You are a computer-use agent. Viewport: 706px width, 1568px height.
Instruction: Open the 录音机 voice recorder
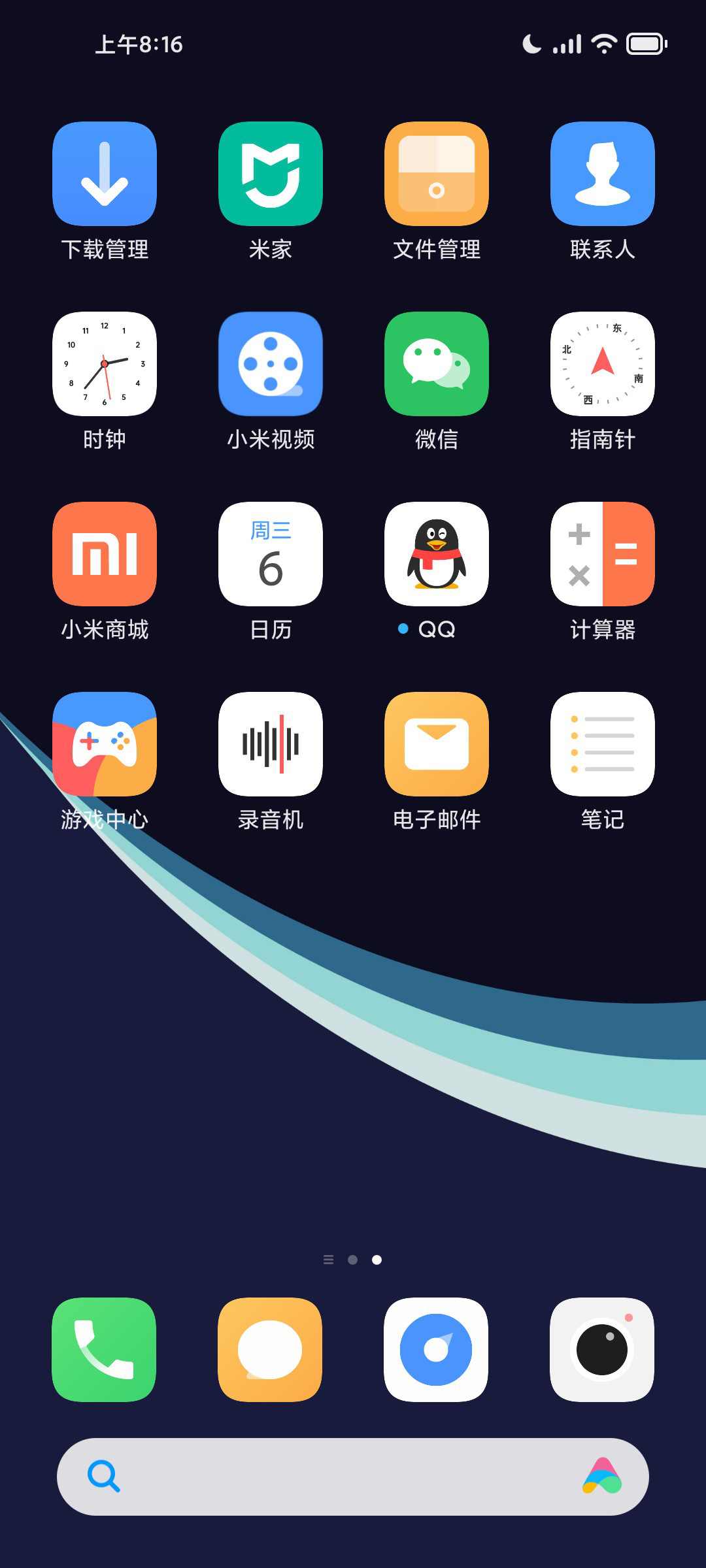point(271,744)
